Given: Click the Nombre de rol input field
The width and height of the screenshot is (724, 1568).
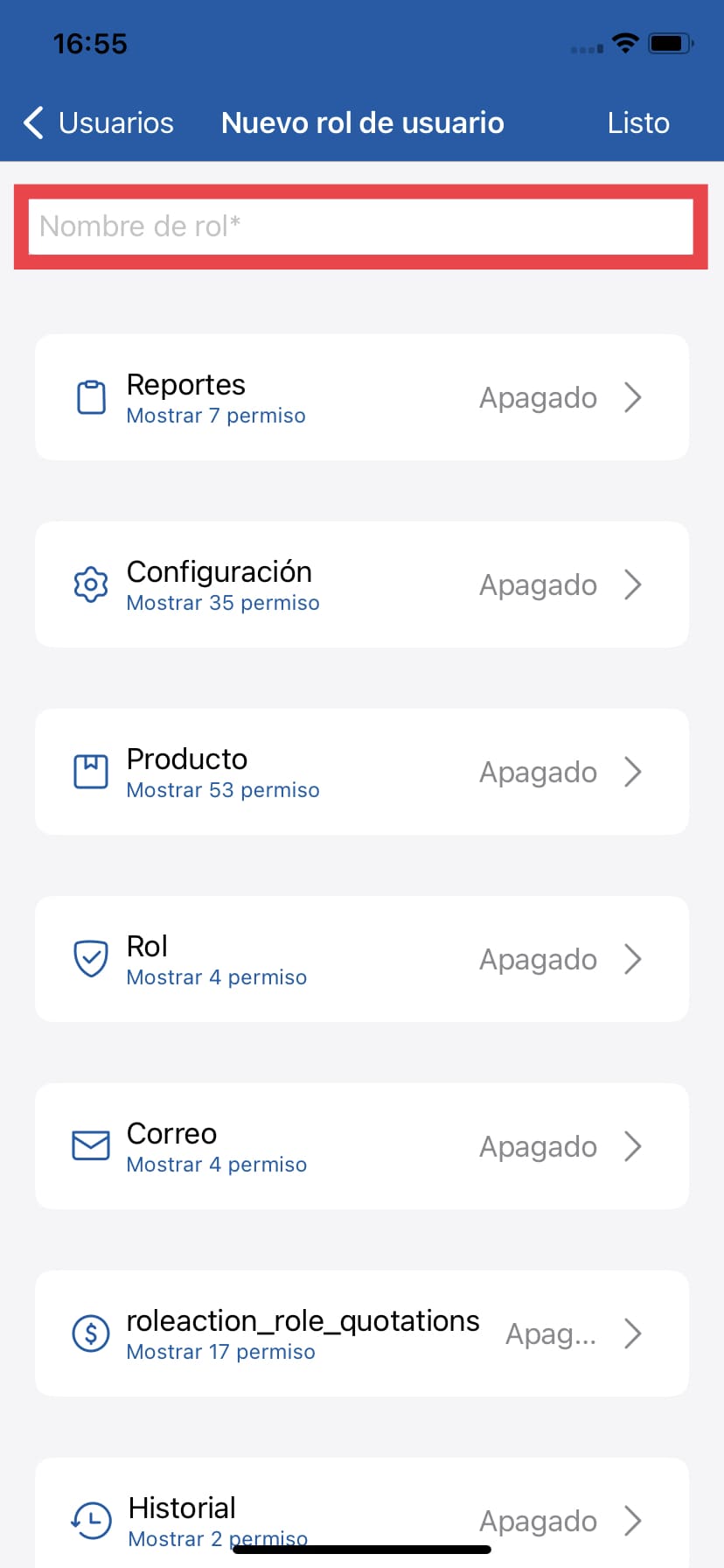Looking at the screenshot, I should (x=362, y=226).
